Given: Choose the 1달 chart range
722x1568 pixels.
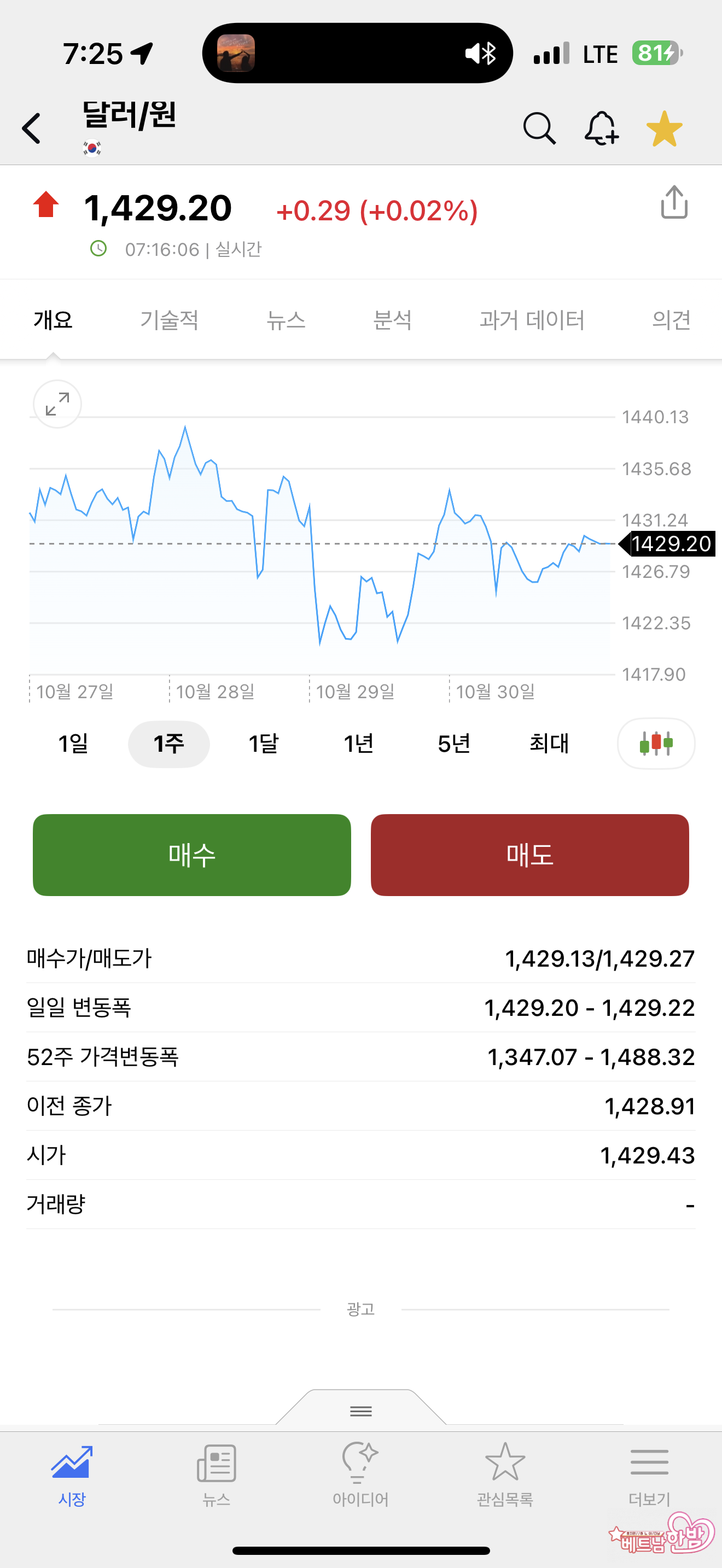Looking at the screenshot, I should [x=264, y=743].
